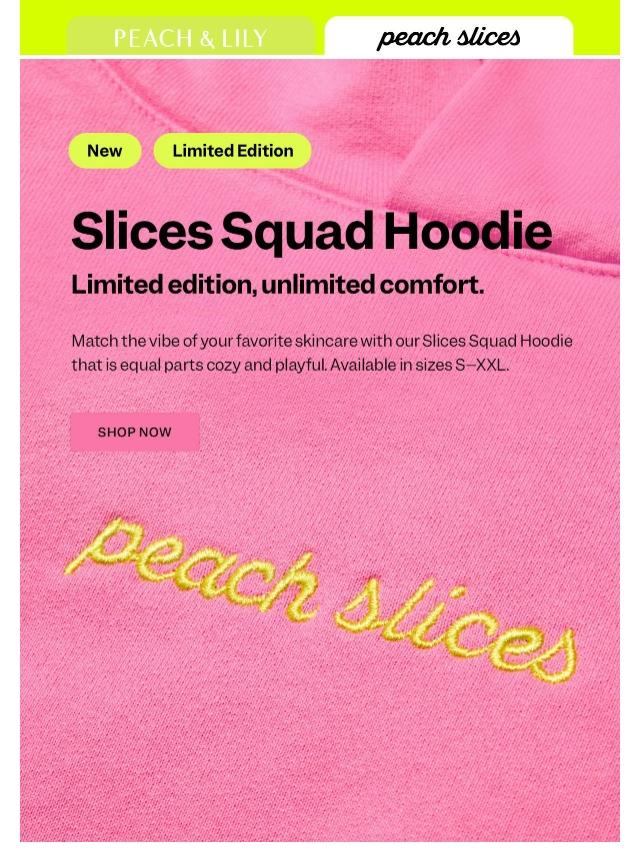Switch to the Peach & Lily tab
This screenshot has height=854, width=640.
click(190, 36)
